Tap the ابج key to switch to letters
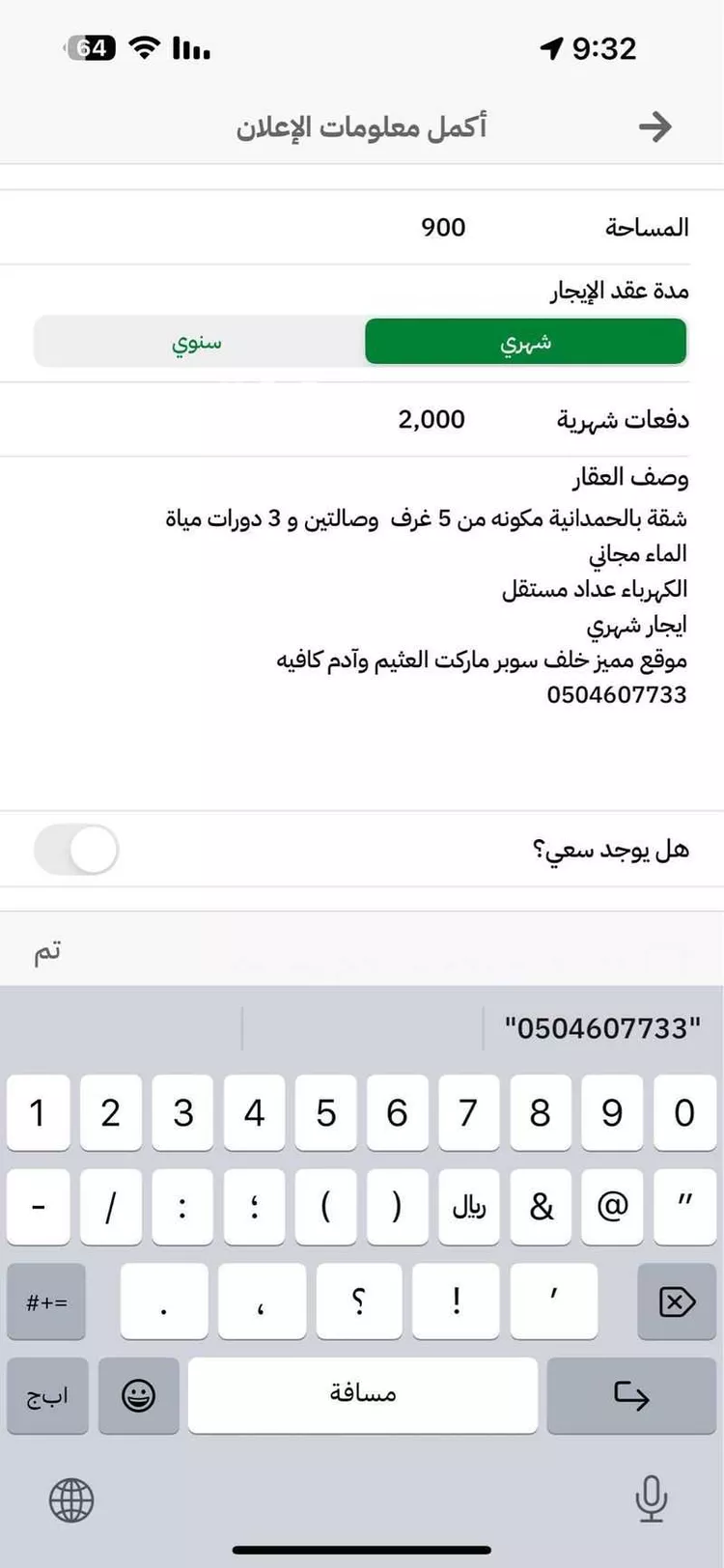The image size is (724, 1568). coord(47,1393)
